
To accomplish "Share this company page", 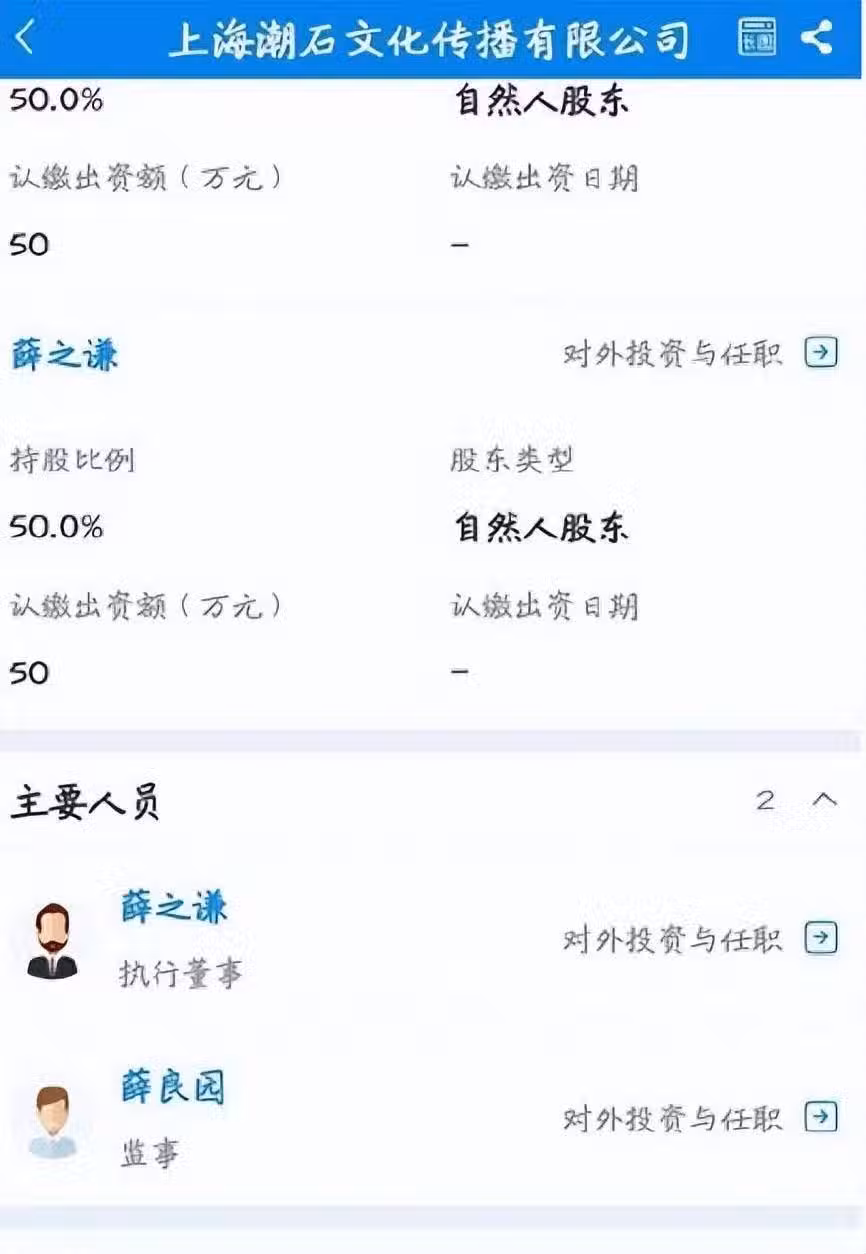I will coord(817,38).
